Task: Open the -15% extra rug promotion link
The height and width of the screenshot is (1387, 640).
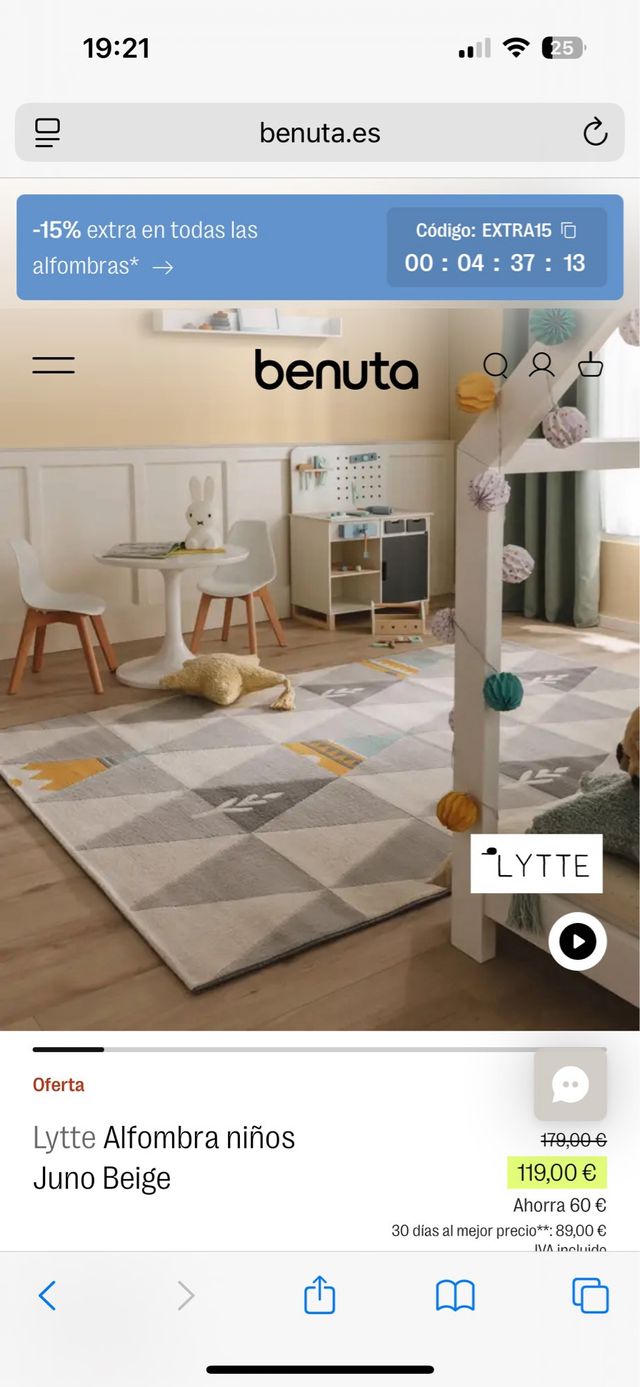Action: 145,248
